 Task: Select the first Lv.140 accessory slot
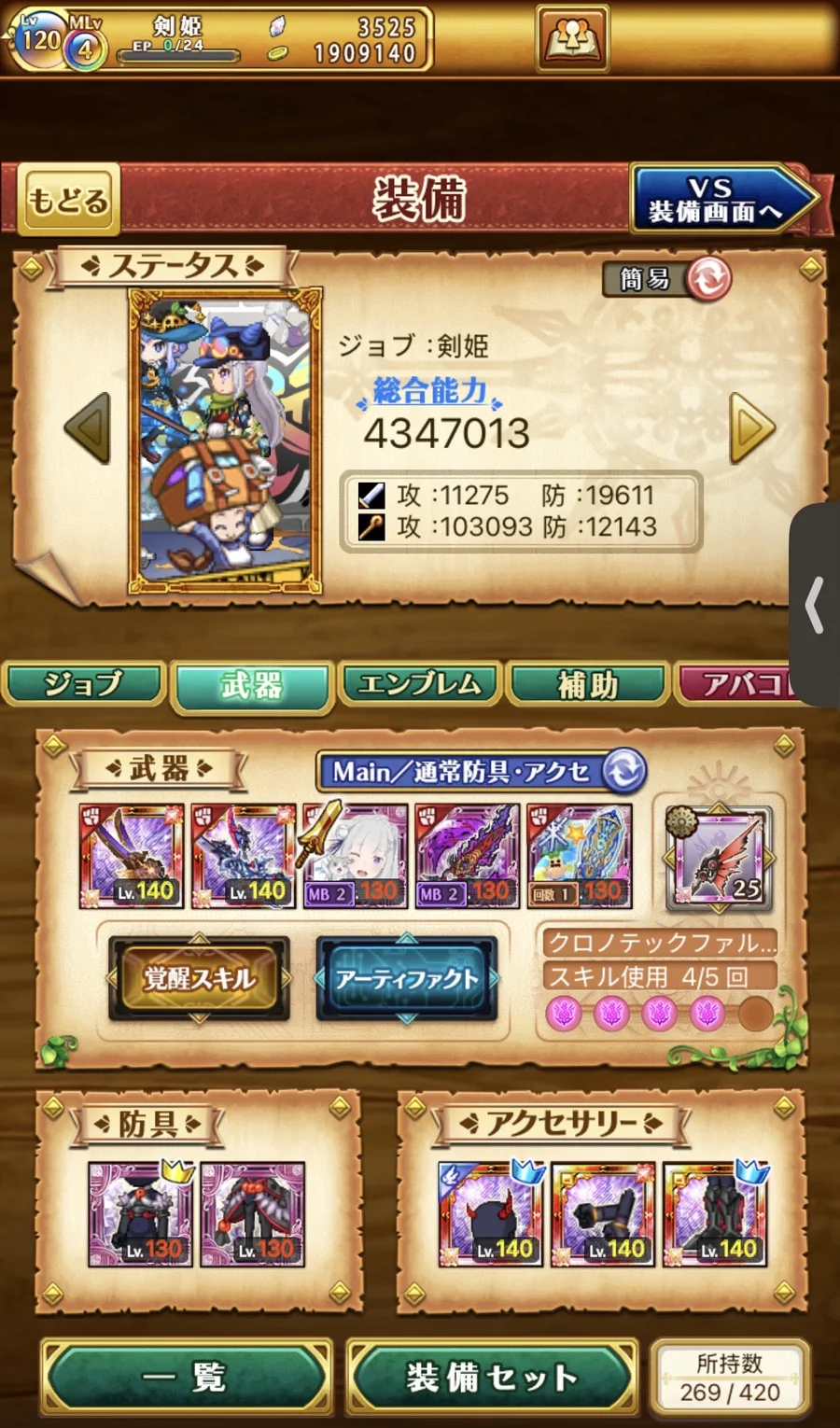(x=491, y=1213)
